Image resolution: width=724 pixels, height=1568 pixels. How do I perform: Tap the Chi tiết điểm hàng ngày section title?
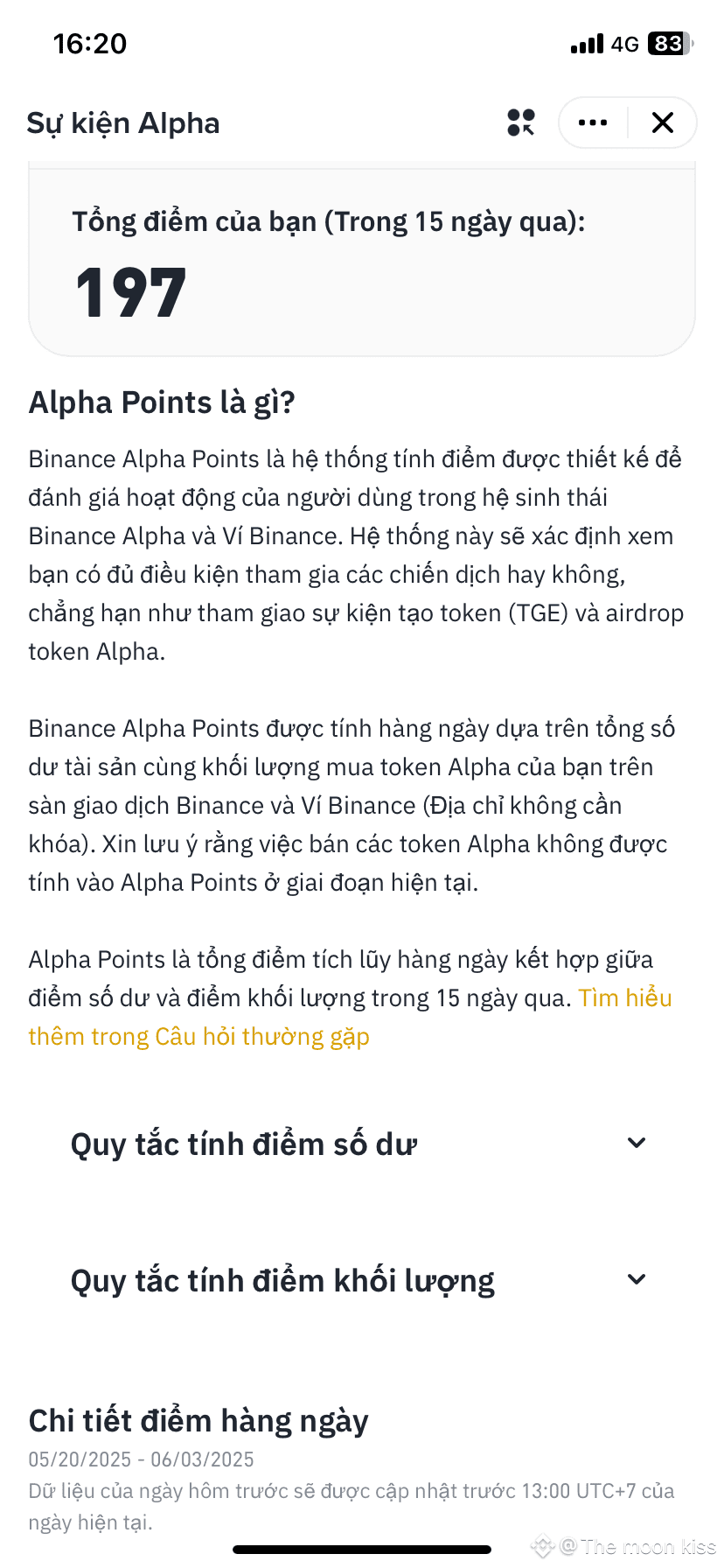tap(198, 1420)
